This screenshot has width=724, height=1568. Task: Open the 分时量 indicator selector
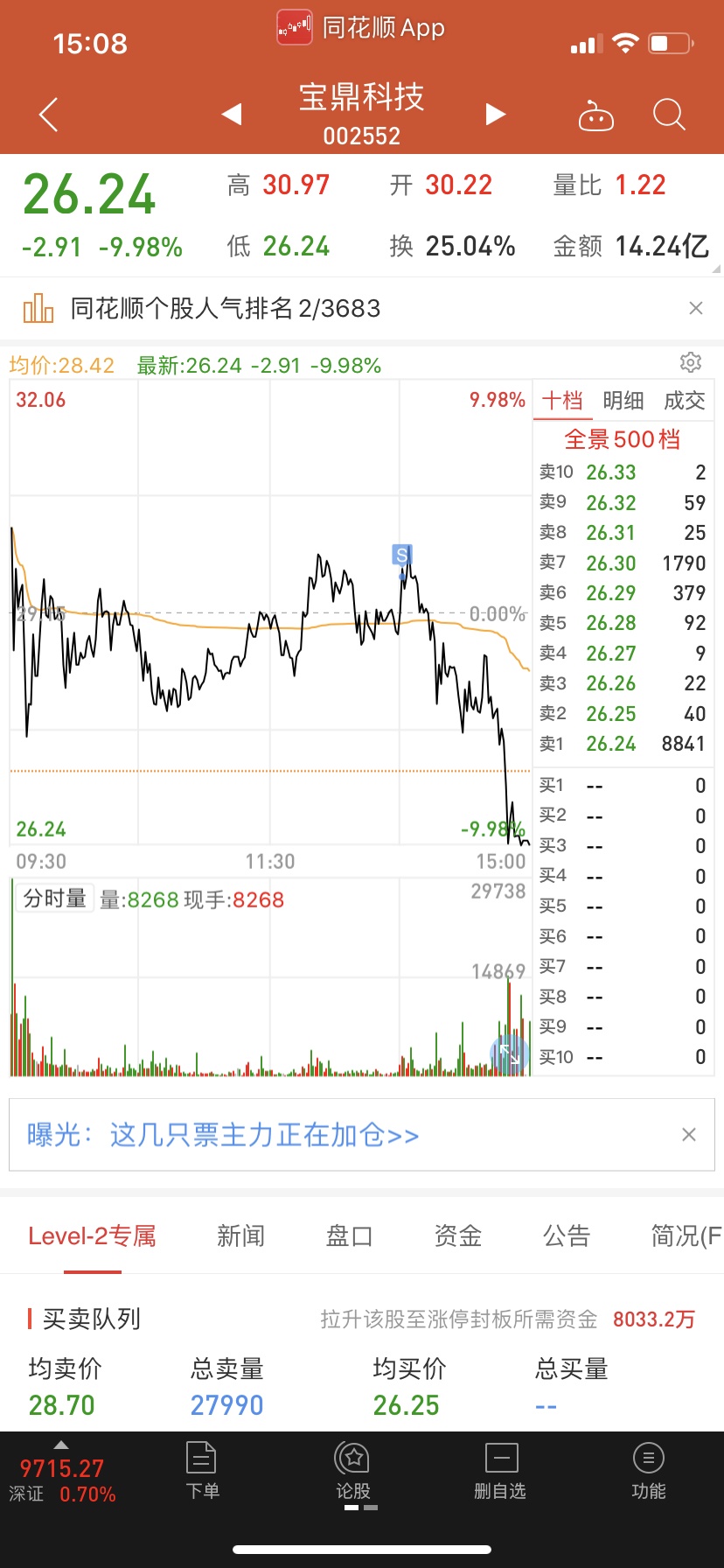tap(54, 898)
